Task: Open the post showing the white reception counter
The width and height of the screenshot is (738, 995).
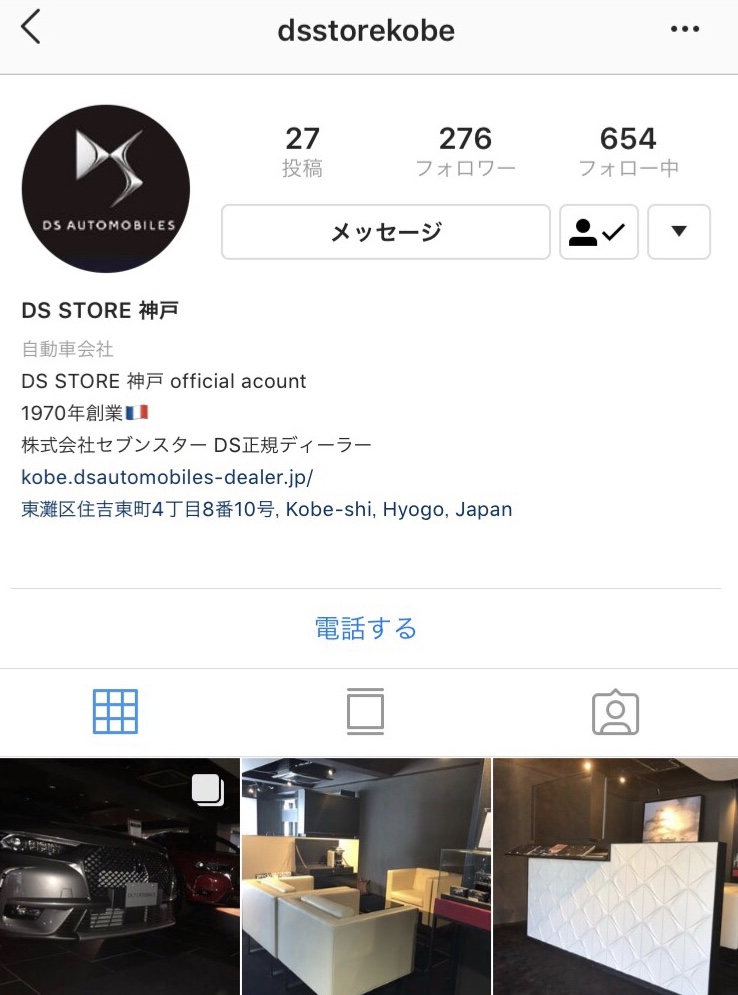Action: (615, 877)
